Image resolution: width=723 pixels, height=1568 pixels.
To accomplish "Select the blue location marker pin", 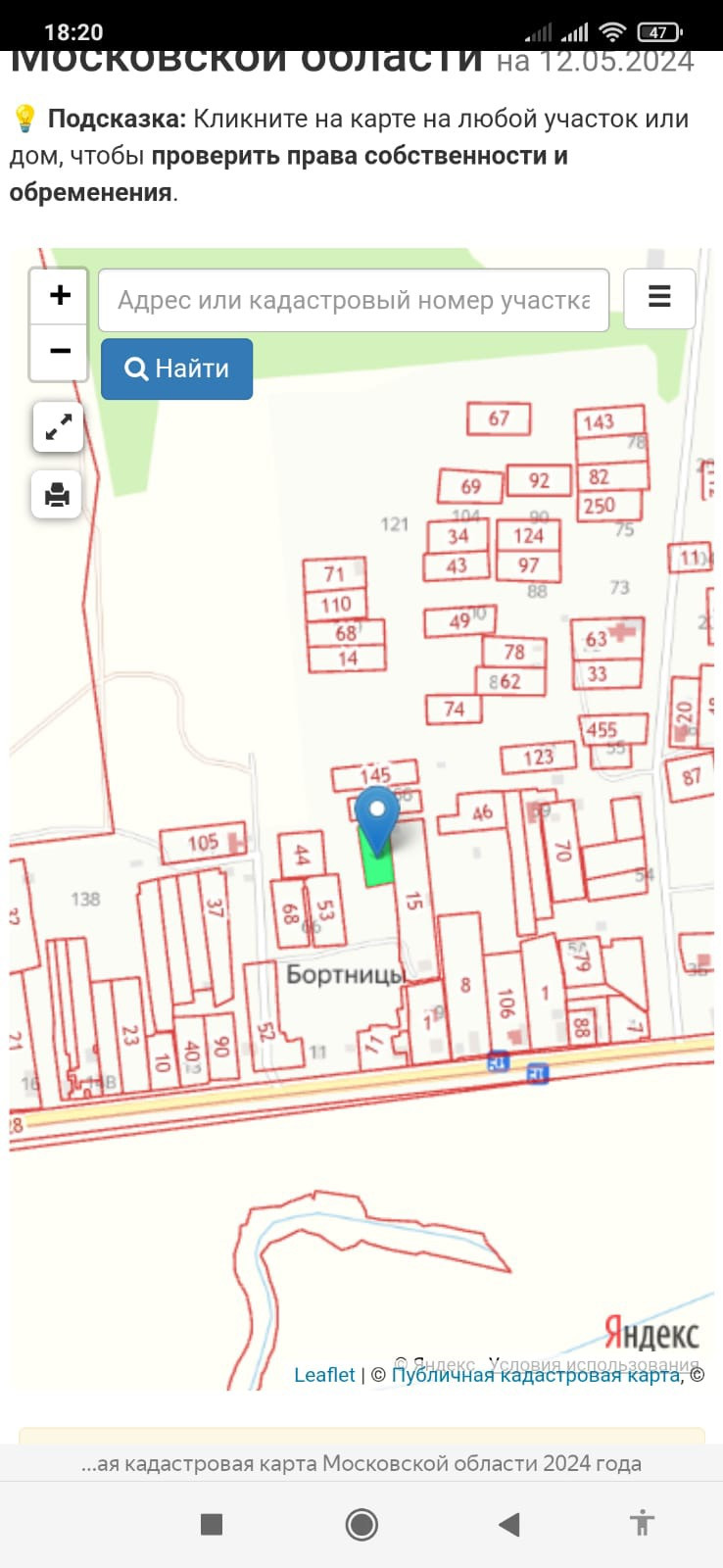I will click(376, 815).
